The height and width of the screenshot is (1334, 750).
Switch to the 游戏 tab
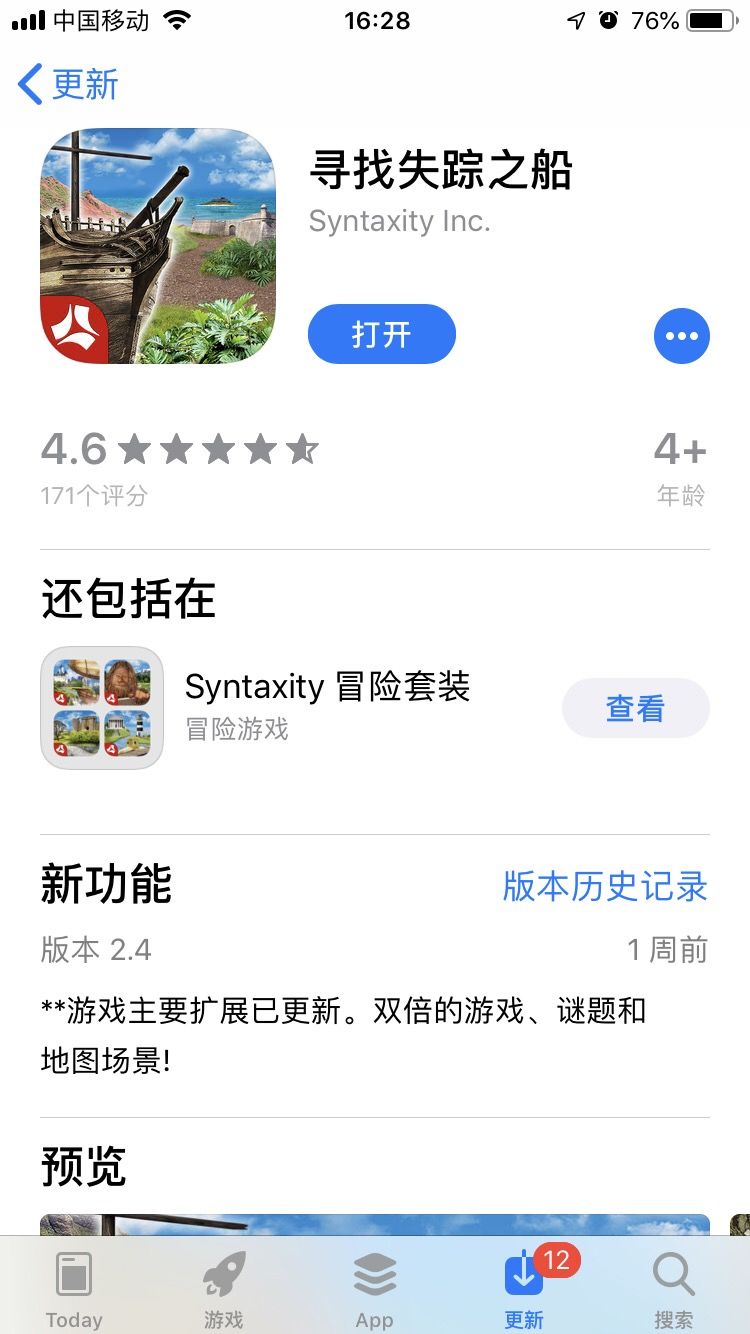click(x=224, y=1289)
